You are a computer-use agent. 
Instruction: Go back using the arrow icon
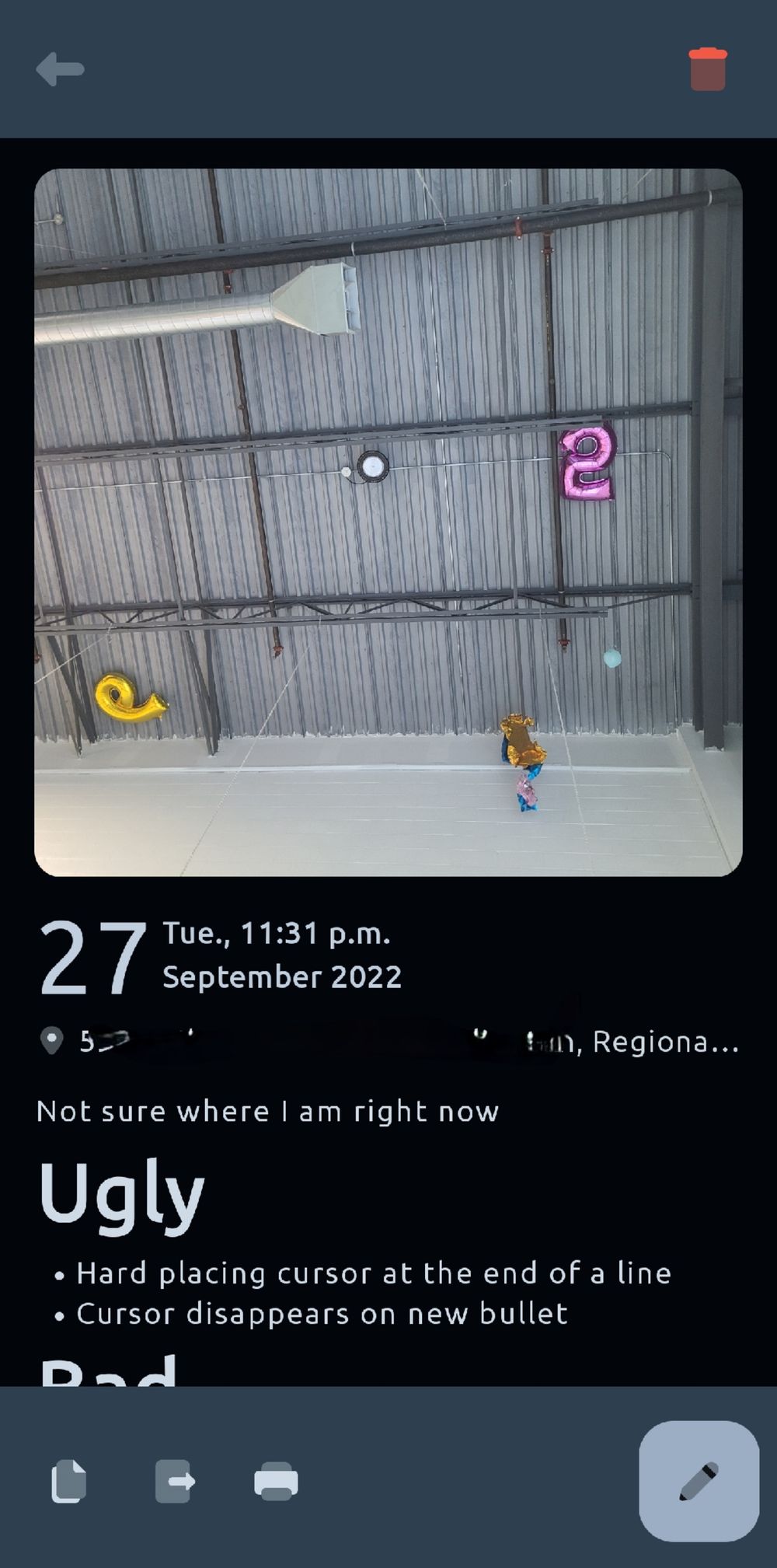[x=60, y=69]
